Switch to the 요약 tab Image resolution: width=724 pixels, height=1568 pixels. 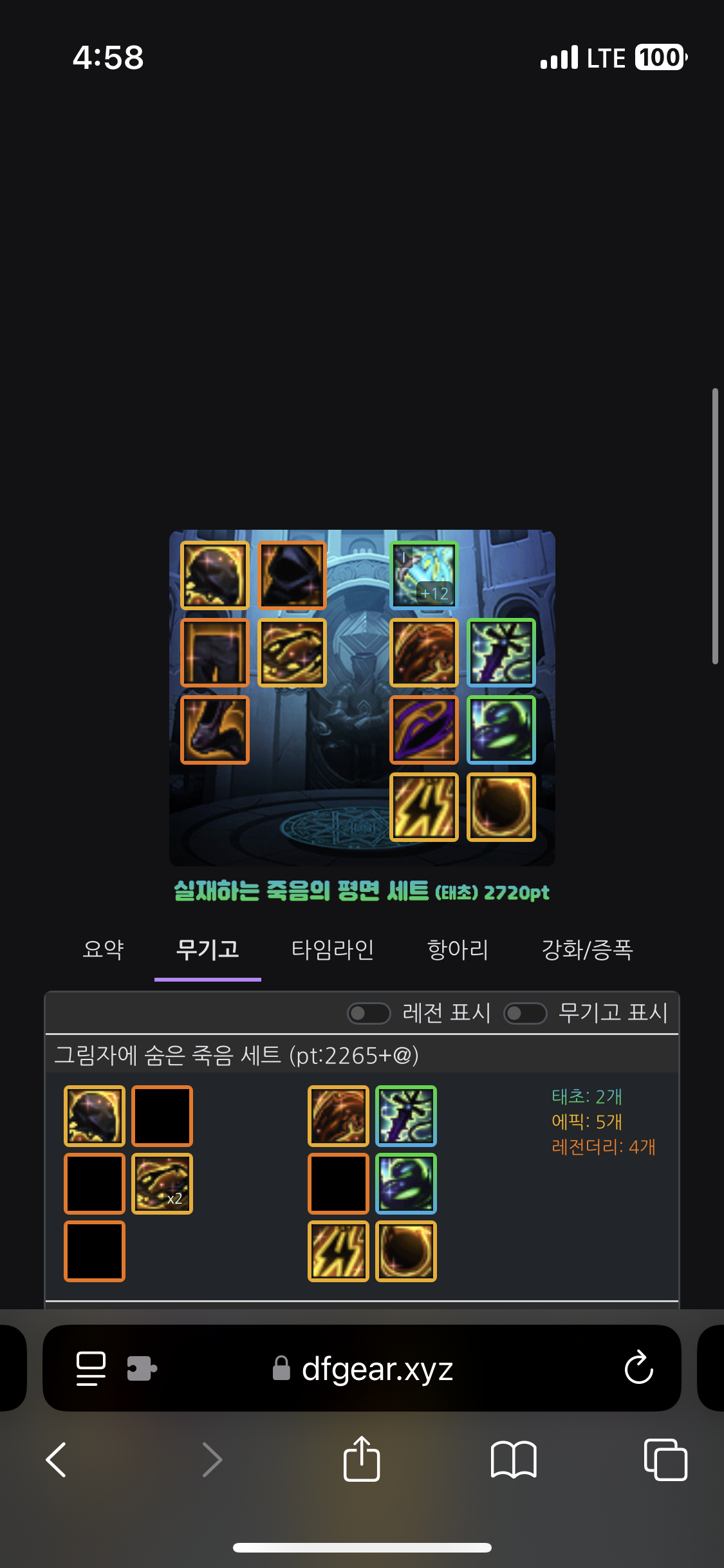click(x=103, y=949)
